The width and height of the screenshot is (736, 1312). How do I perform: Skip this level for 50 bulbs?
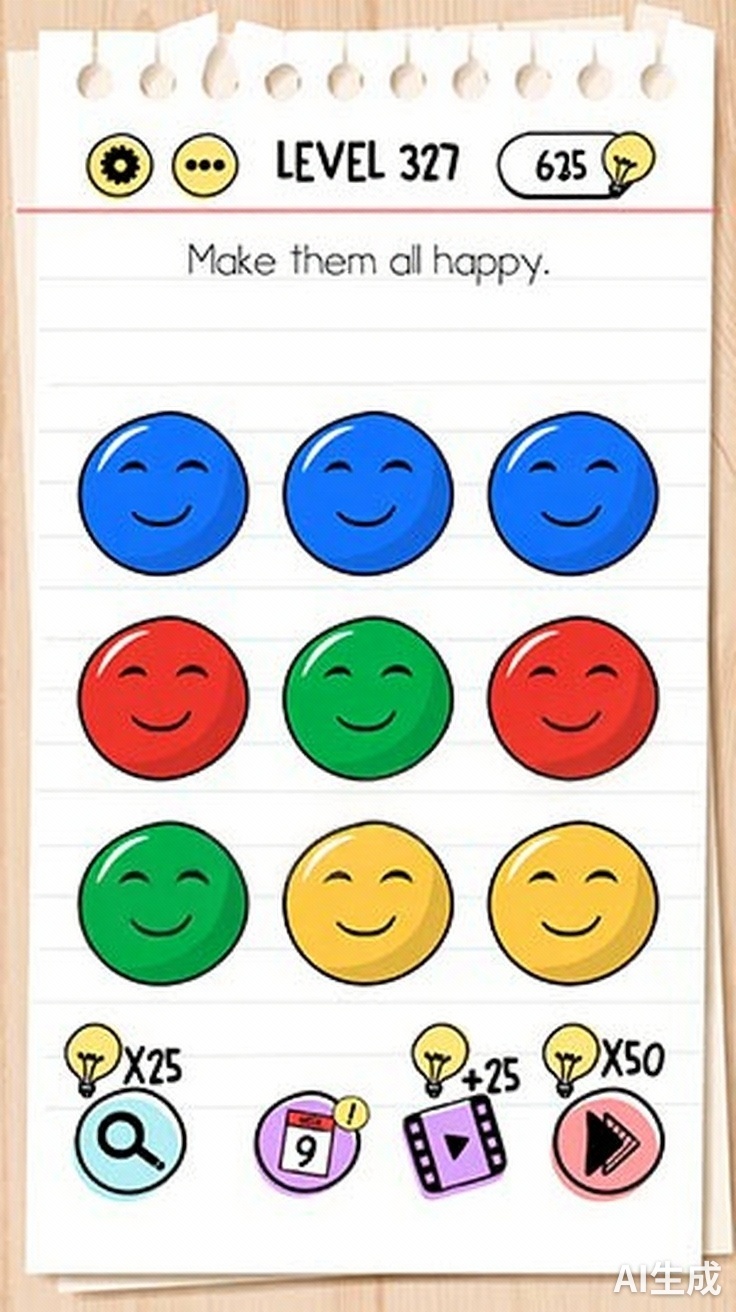click(608, 1142)
